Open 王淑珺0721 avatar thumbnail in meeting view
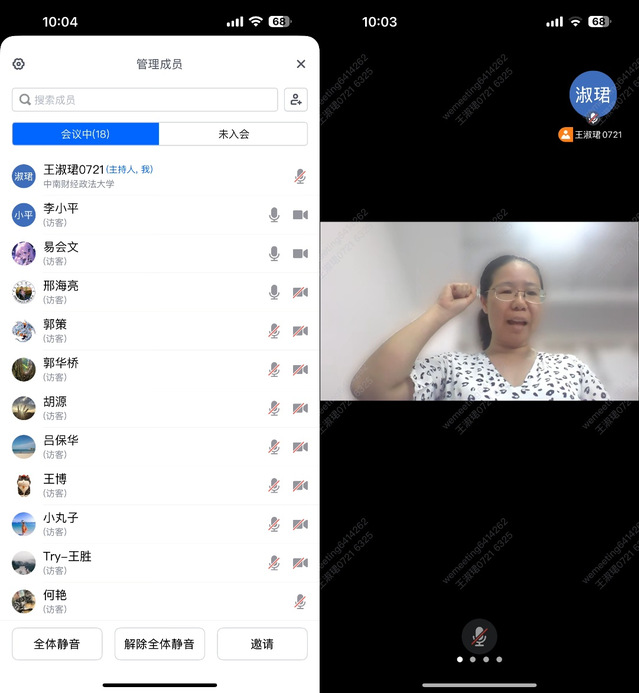Viewport: 639px width, 693px height. tap(593, 95)
